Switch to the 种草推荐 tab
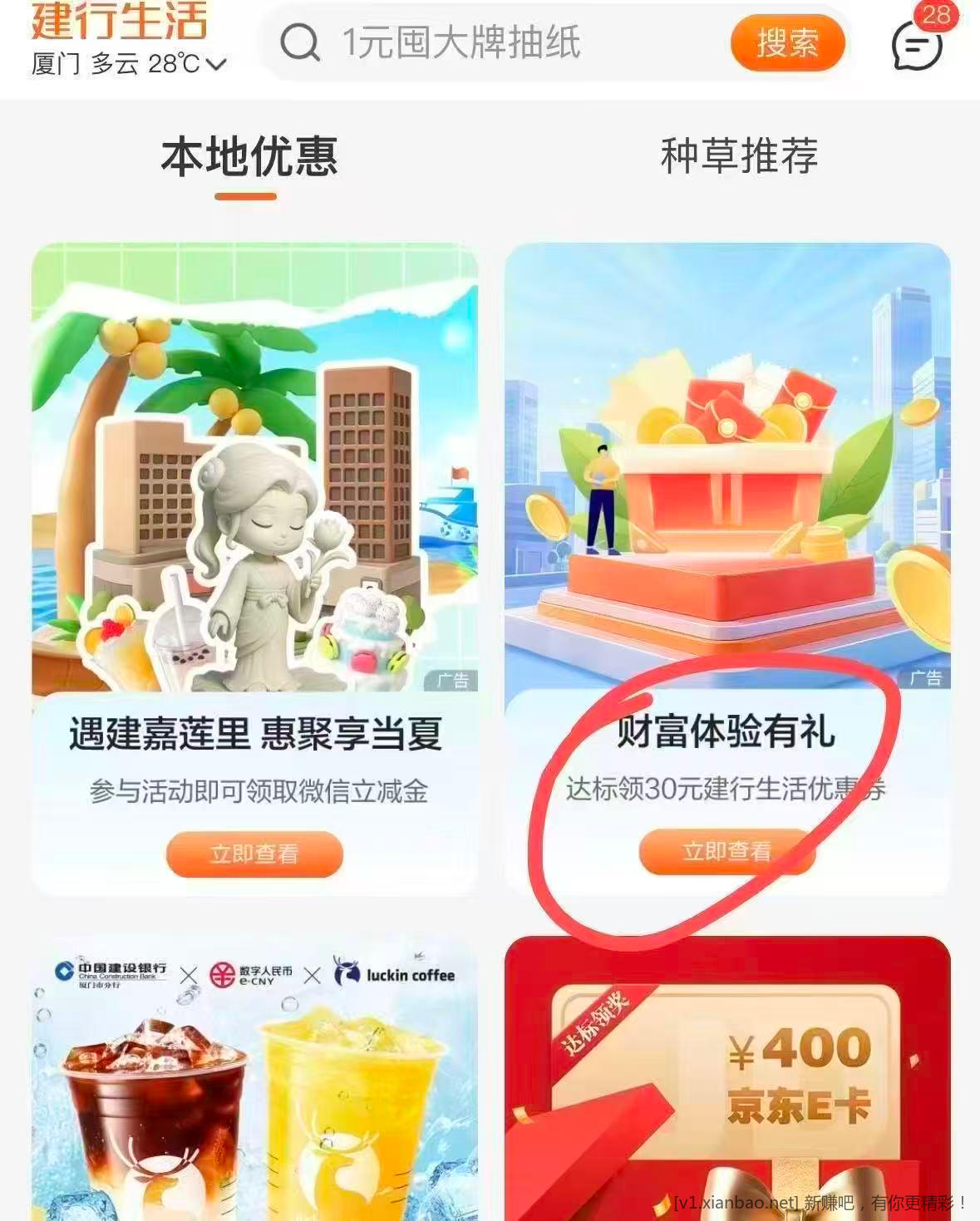The width and height of the screenshot is (980, 1221). [738, 156]
